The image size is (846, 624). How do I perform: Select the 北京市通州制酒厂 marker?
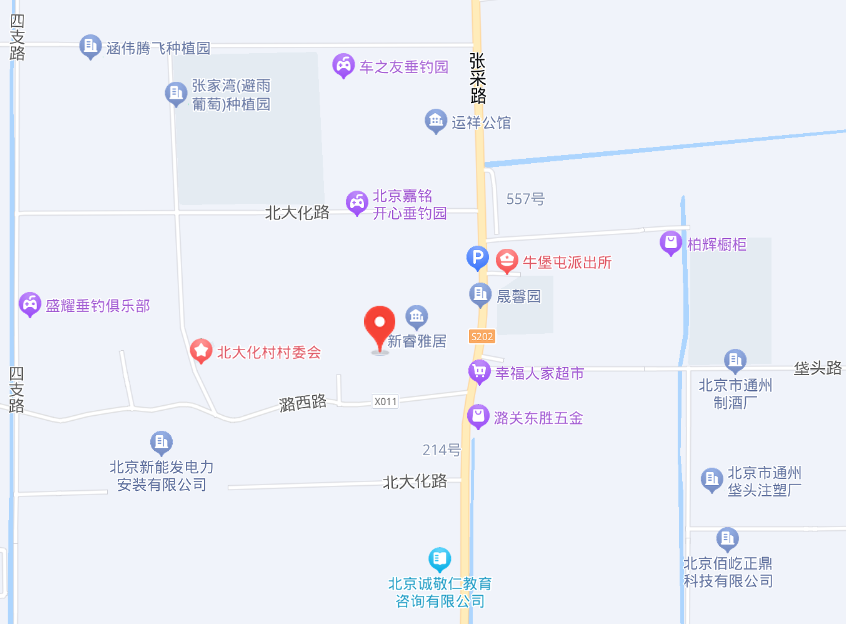point(735,361)
